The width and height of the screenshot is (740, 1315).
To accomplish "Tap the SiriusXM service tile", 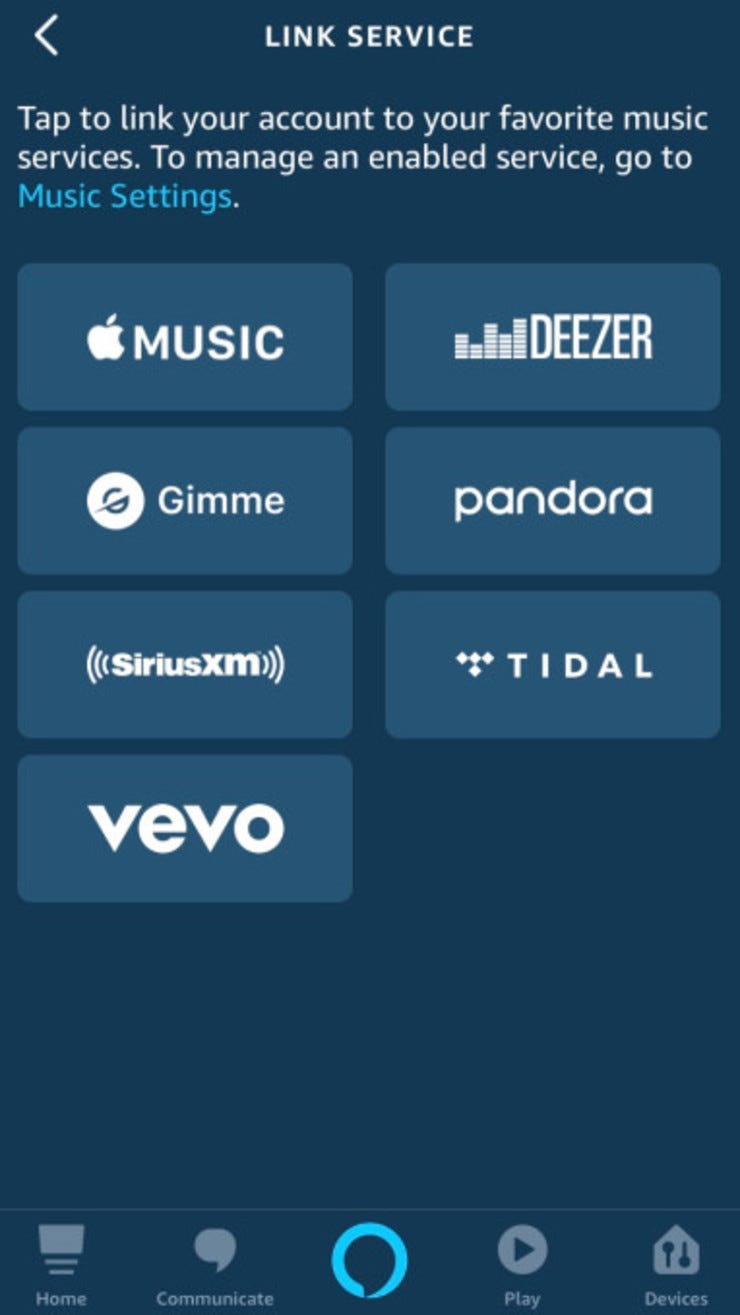I will 185,665.
